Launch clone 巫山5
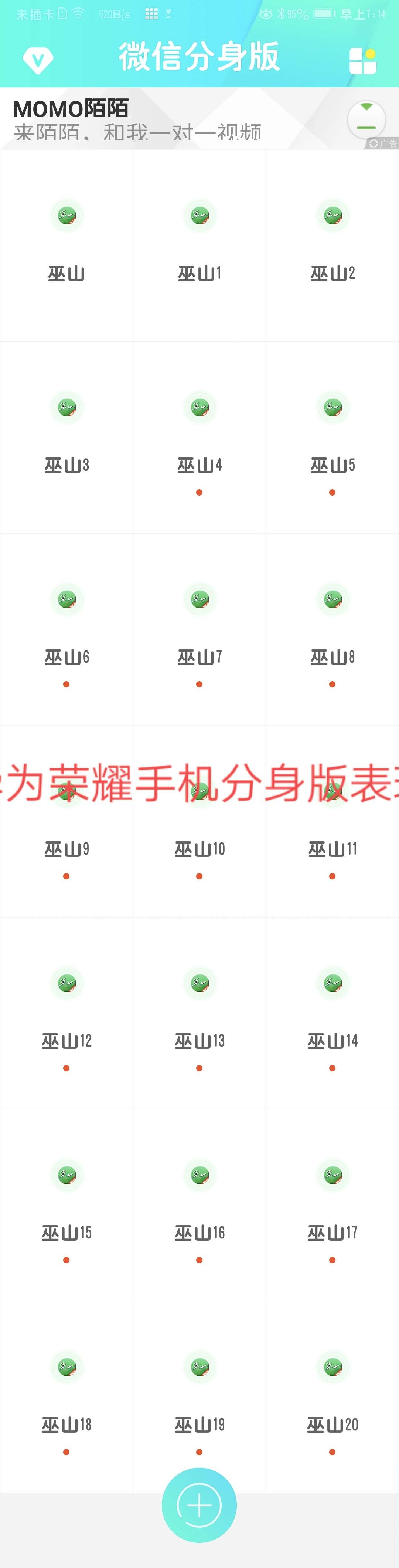The height and width of the screenshot is (1568, 399). 332,435
